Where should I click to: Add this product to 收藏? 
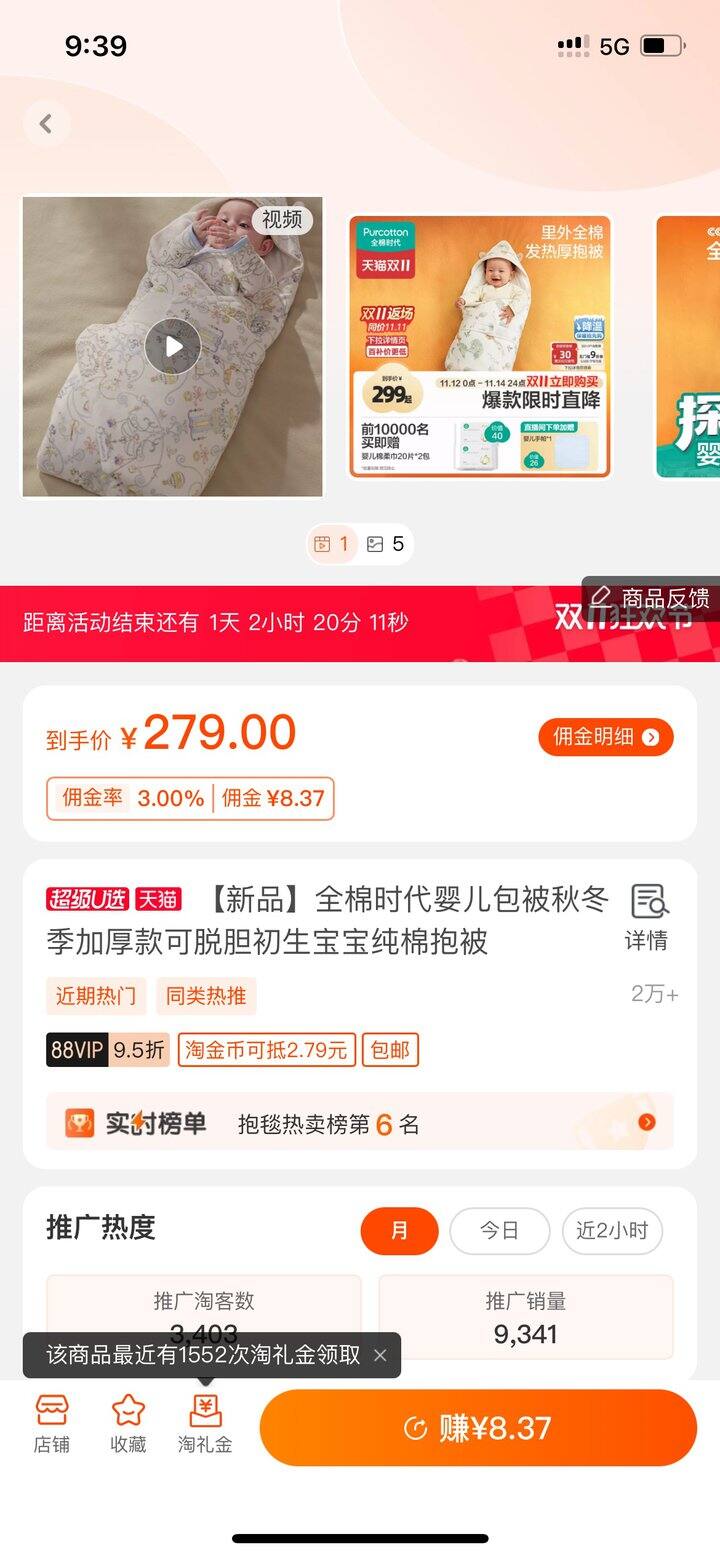(128, 1424)
